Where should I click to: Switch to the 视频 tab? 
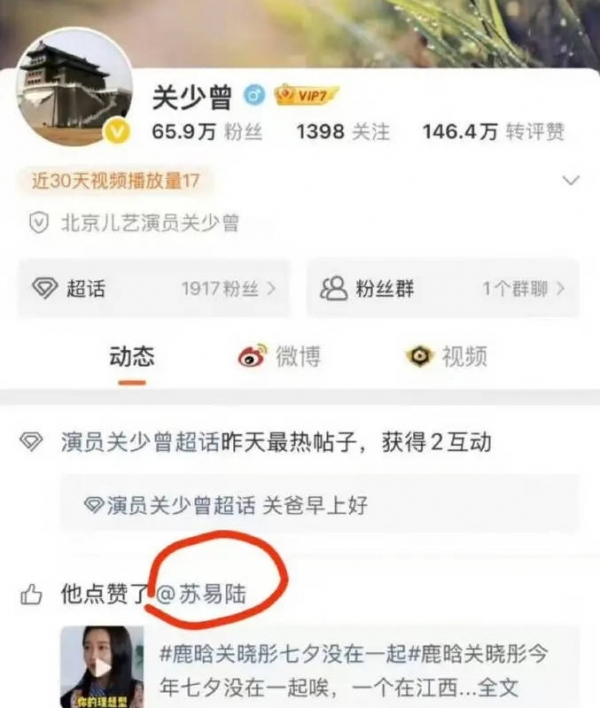(446, 356)
